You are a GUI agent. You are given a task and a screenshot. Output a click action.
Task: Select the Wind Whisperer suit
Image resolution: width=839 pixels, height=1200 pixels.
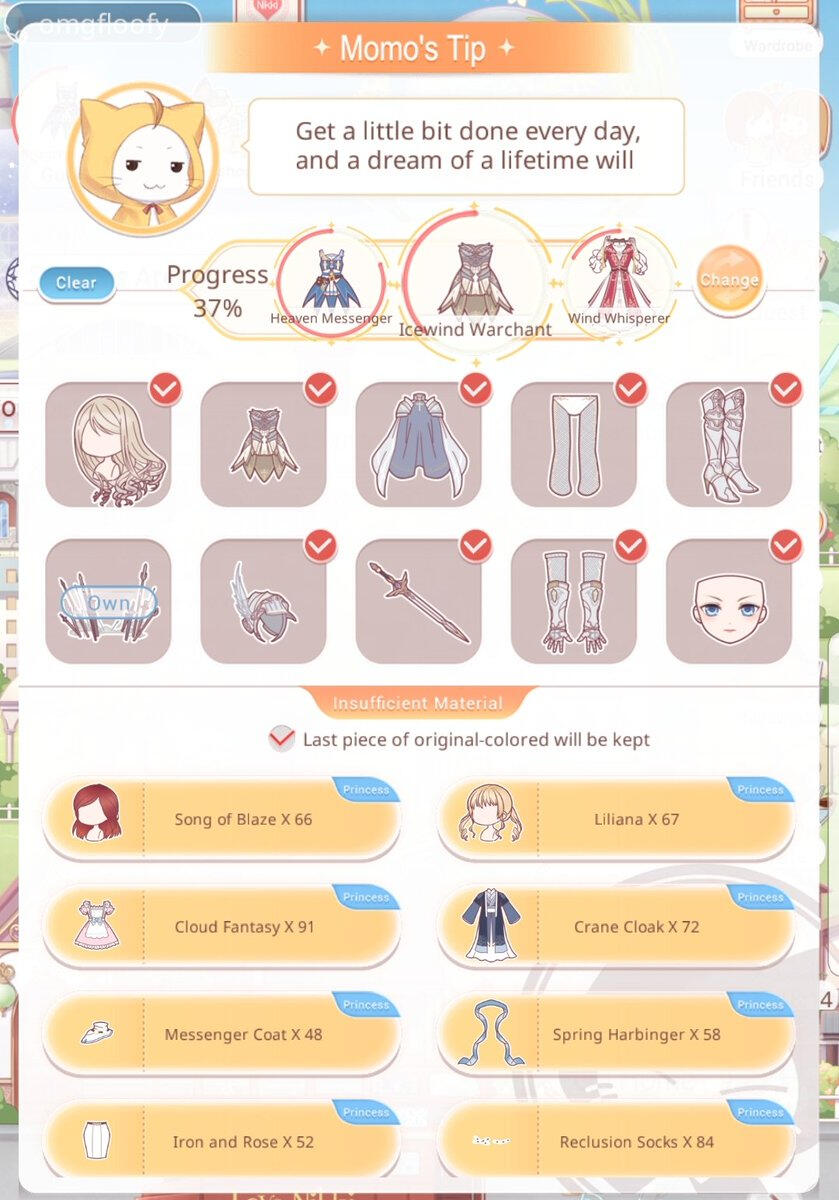coord(618,280)
